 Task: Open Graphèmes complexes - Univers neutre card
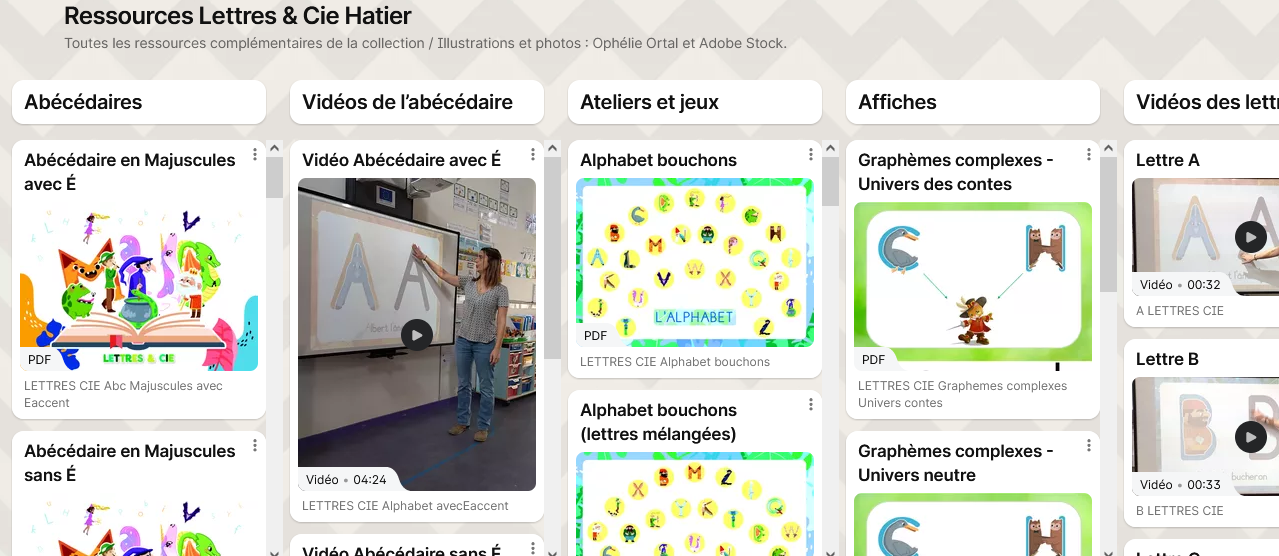click(x=973, y=522)
